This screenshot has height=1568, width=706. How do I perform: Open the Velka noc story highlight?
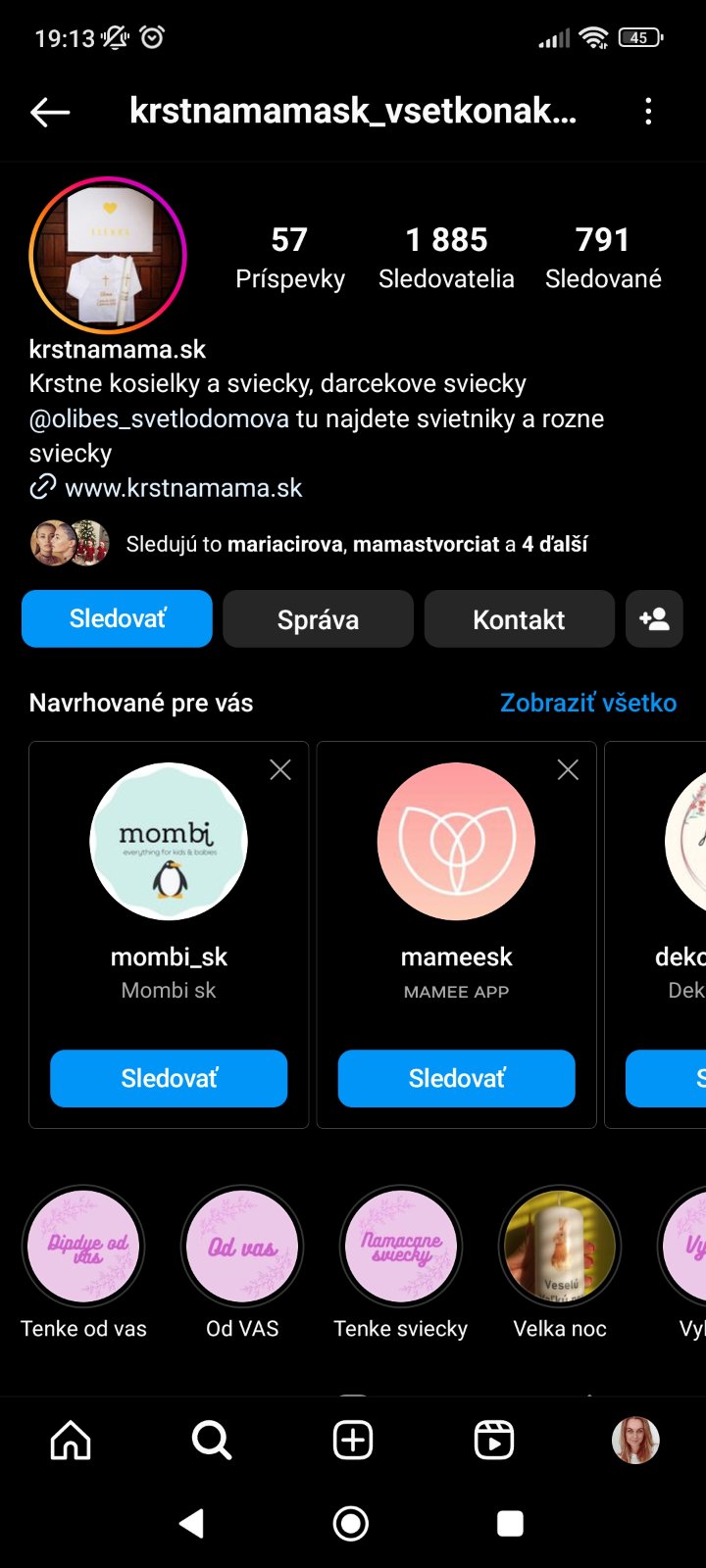(560, 1247)
